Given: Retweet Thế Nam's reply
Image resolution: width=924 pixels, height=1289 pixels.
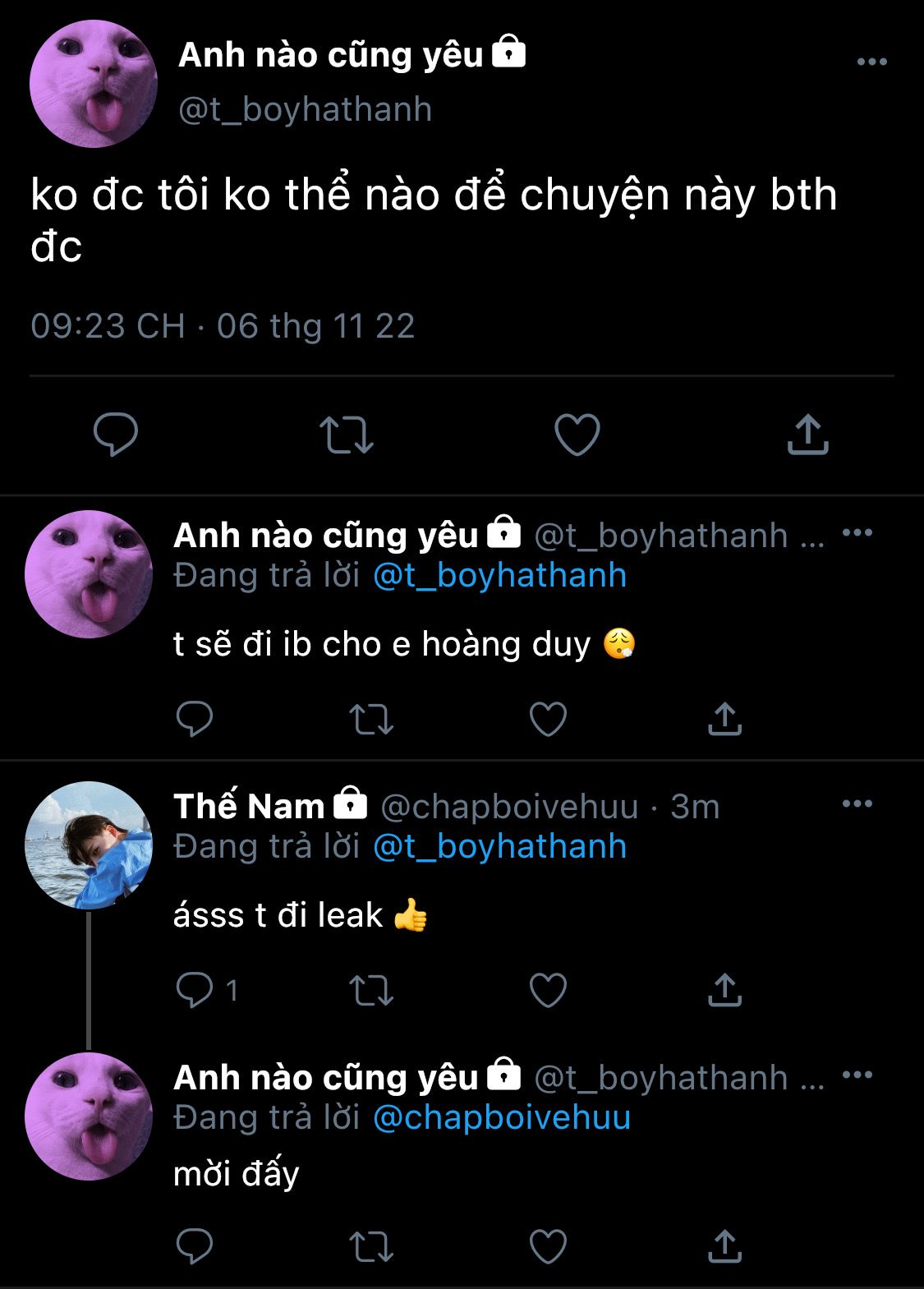Looking at the screenshot, I should [371, 990].
